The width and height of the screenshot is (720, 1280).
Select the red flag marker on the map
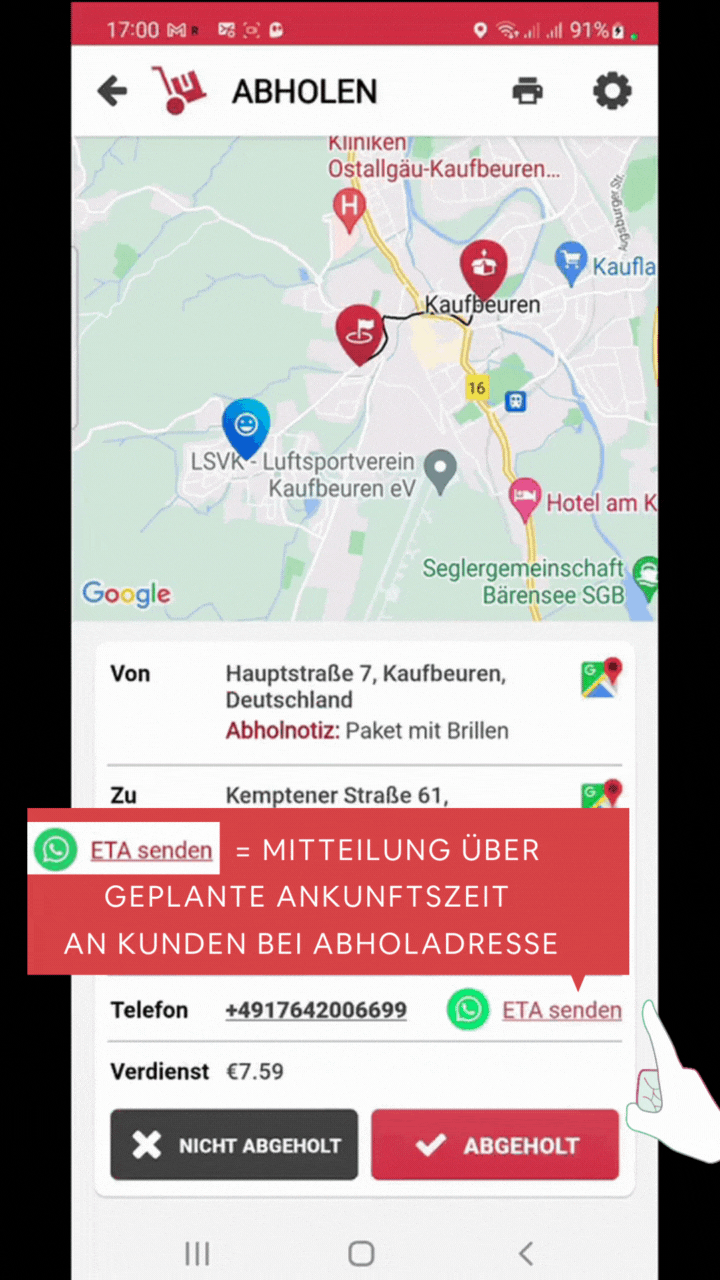[x=360, y=333]
